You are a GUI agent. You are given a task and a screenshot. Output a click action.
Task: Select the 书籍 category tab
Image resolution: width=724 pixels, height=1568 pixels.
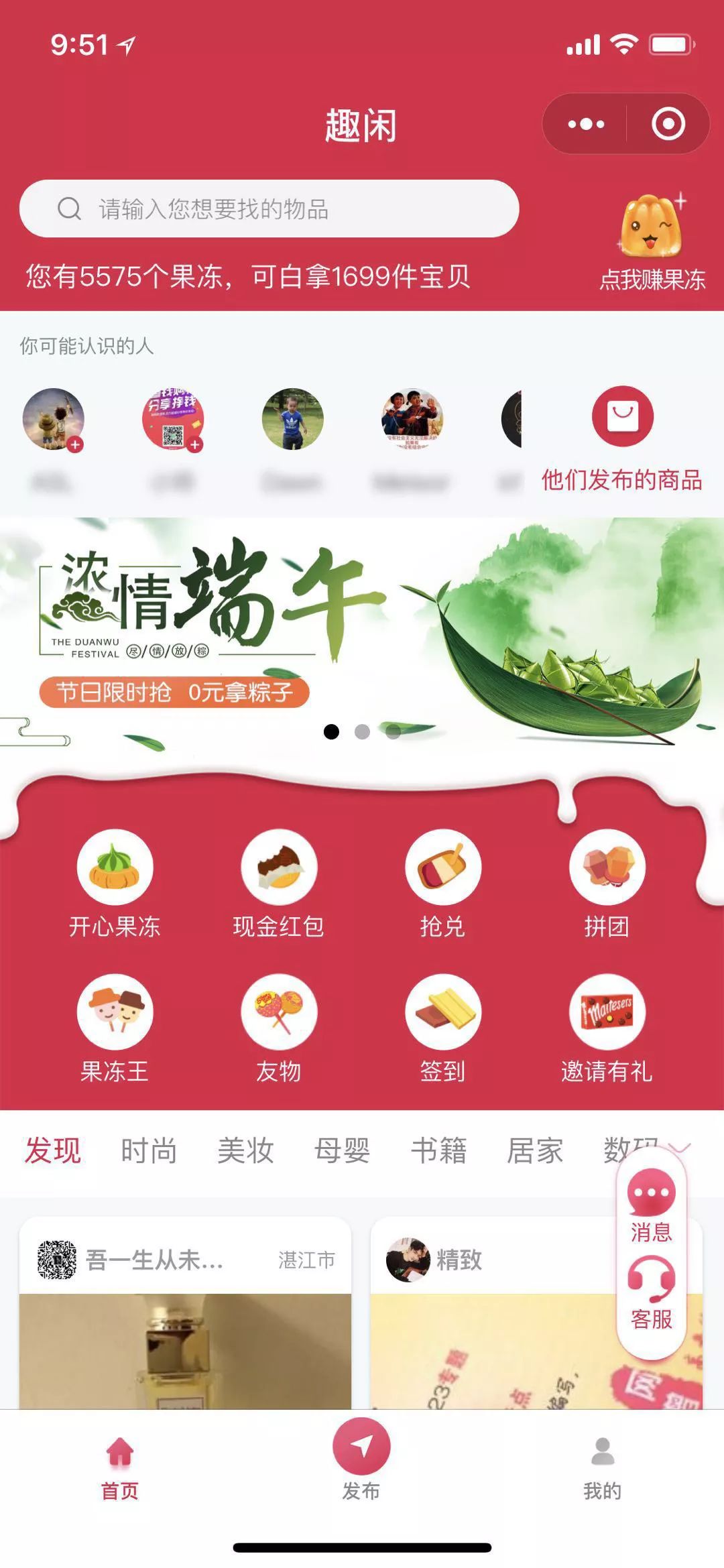(x=438, y=1151)
